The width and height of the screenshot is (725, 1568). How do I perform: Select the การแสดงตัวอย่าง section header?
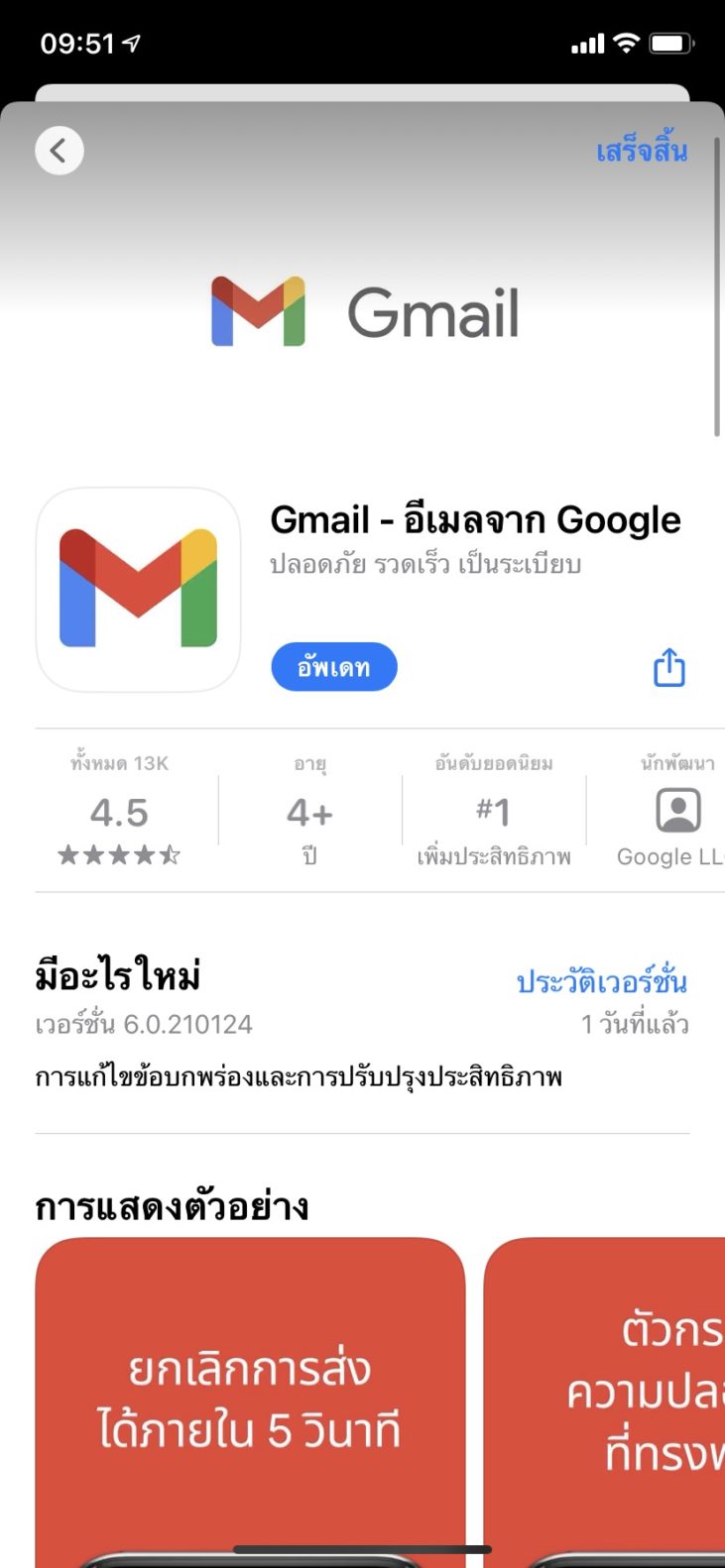pyautogui.click(x=172, y=1206)
